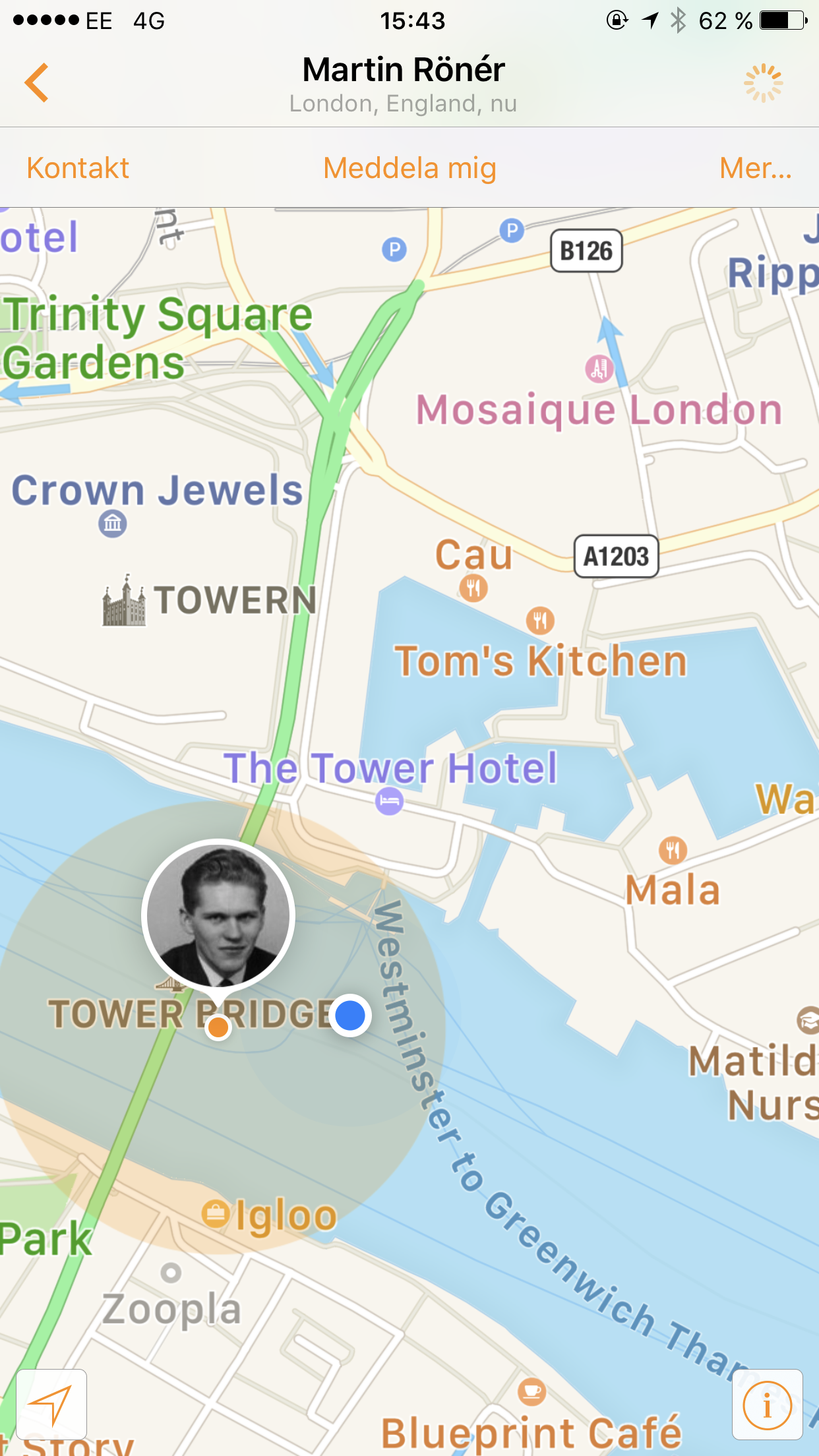Tap Meddela mig notification option

point(409,168)
